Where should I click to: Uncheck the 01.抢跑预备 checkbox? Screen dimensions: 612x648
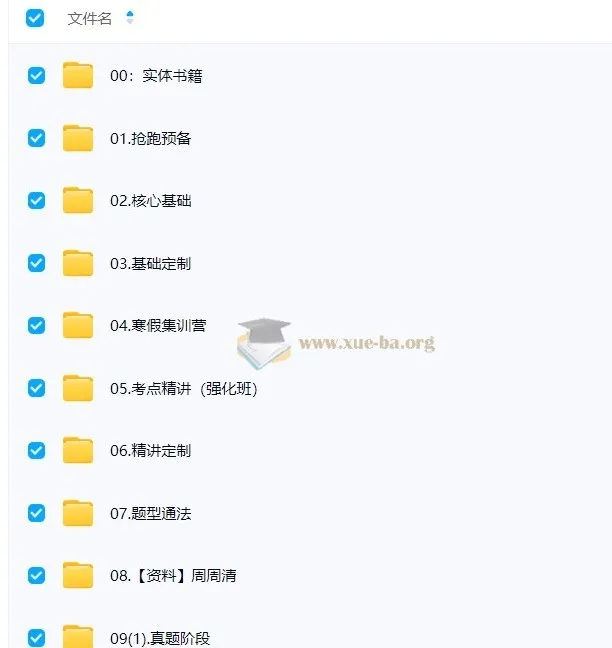click(37, 138)
